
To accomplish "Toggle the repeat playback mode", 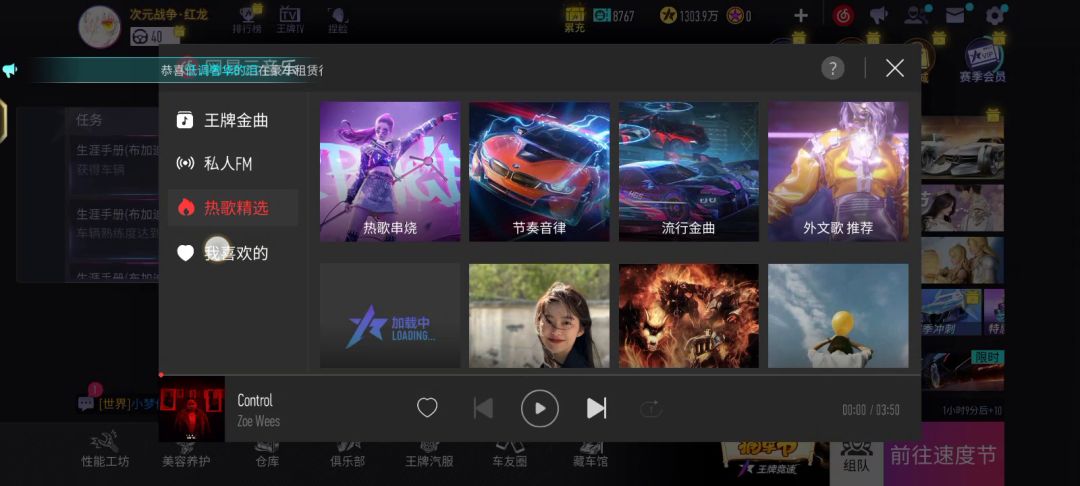I will coord(651,408).
